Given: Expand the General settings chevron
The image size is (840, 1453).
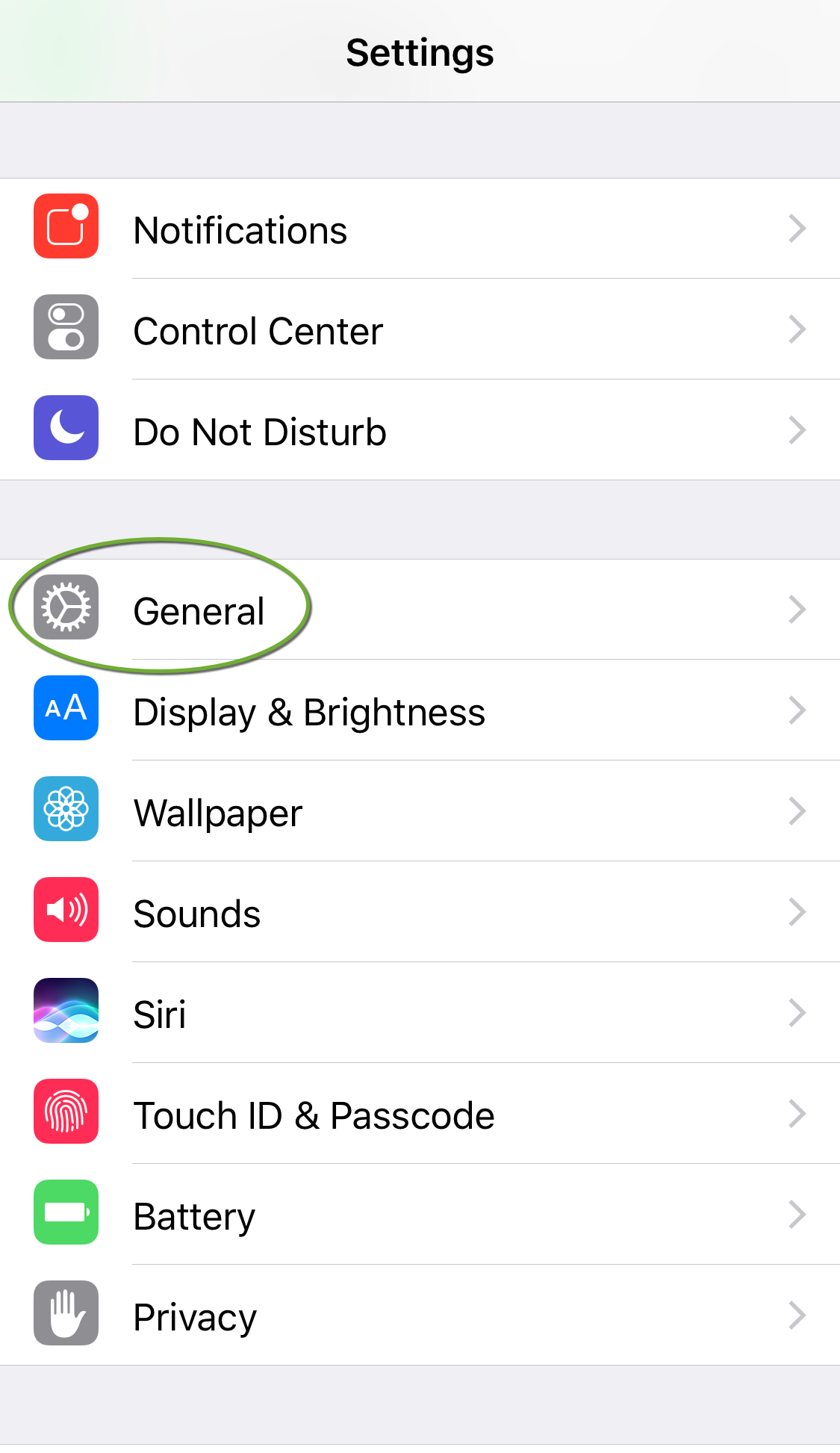Looking at the screenshot, I should (x=797, y=609).
